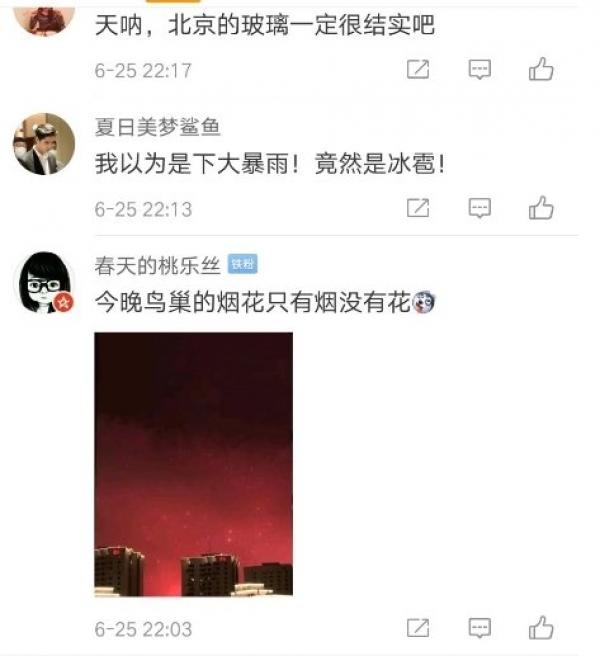Like 春天的桃乐丝's comment
The height and width of the screenshot is (656, 600).
541,628
